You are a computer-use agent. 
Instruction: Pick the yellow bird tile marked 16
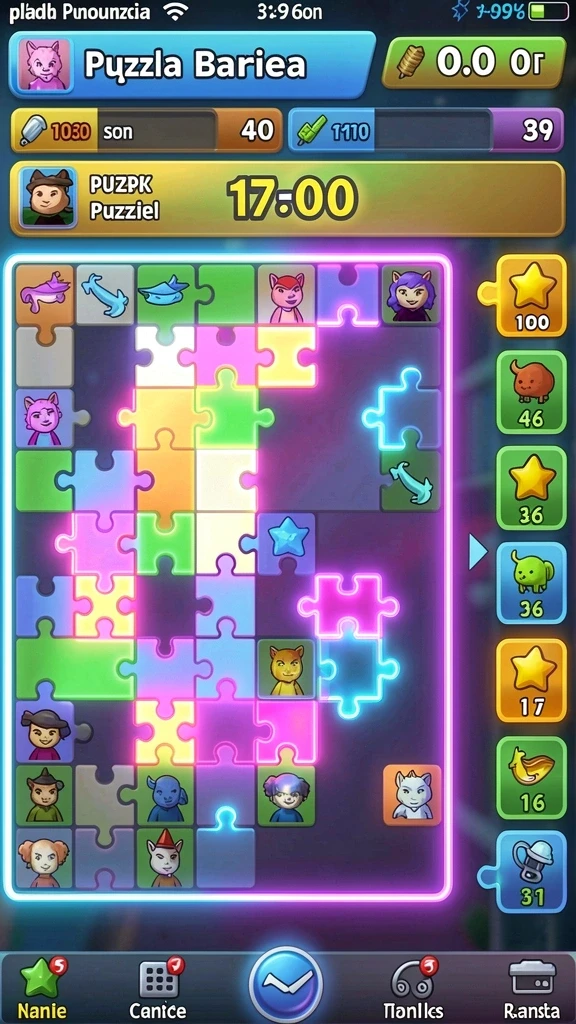click(x=531, y=778)
